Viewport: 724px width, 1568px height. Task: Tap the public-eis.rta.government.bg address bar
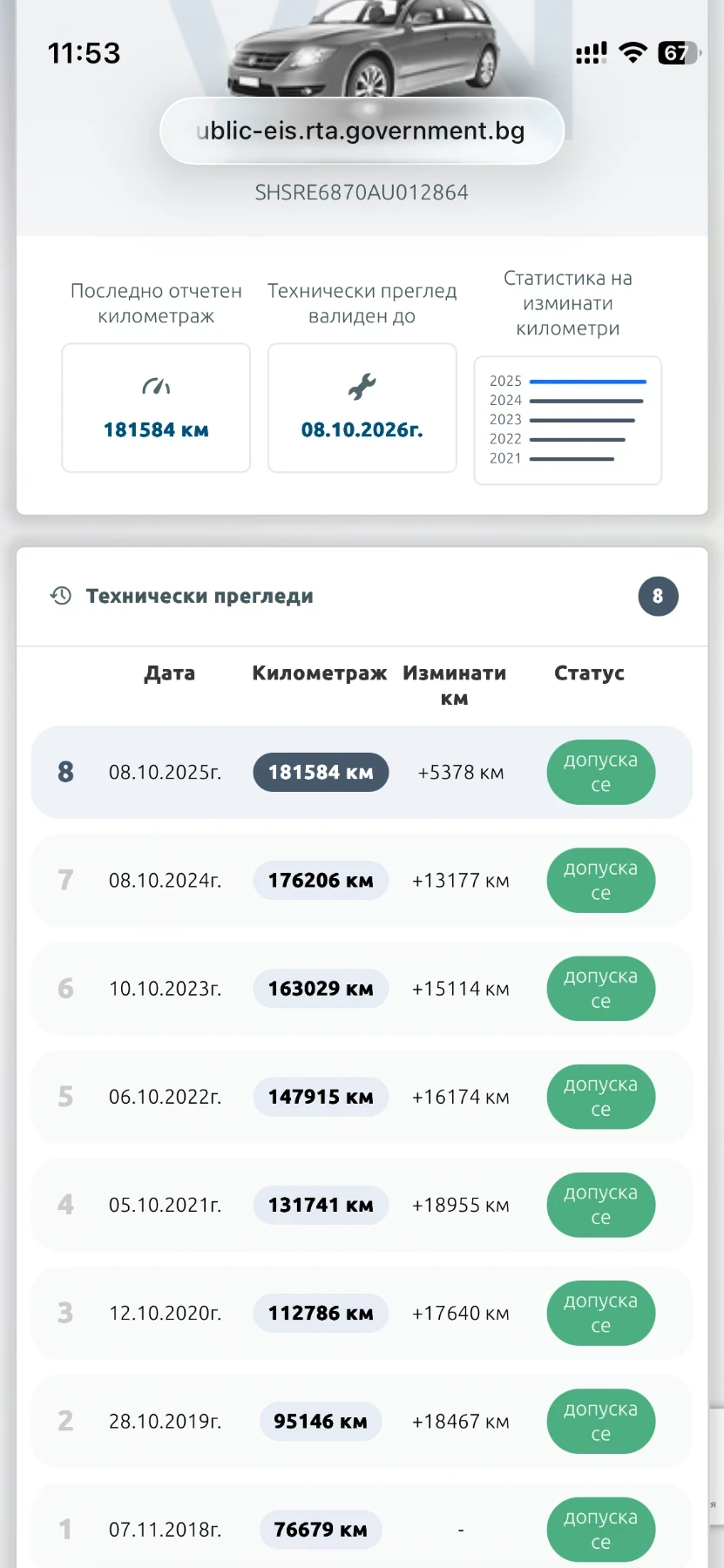(361, 132)
